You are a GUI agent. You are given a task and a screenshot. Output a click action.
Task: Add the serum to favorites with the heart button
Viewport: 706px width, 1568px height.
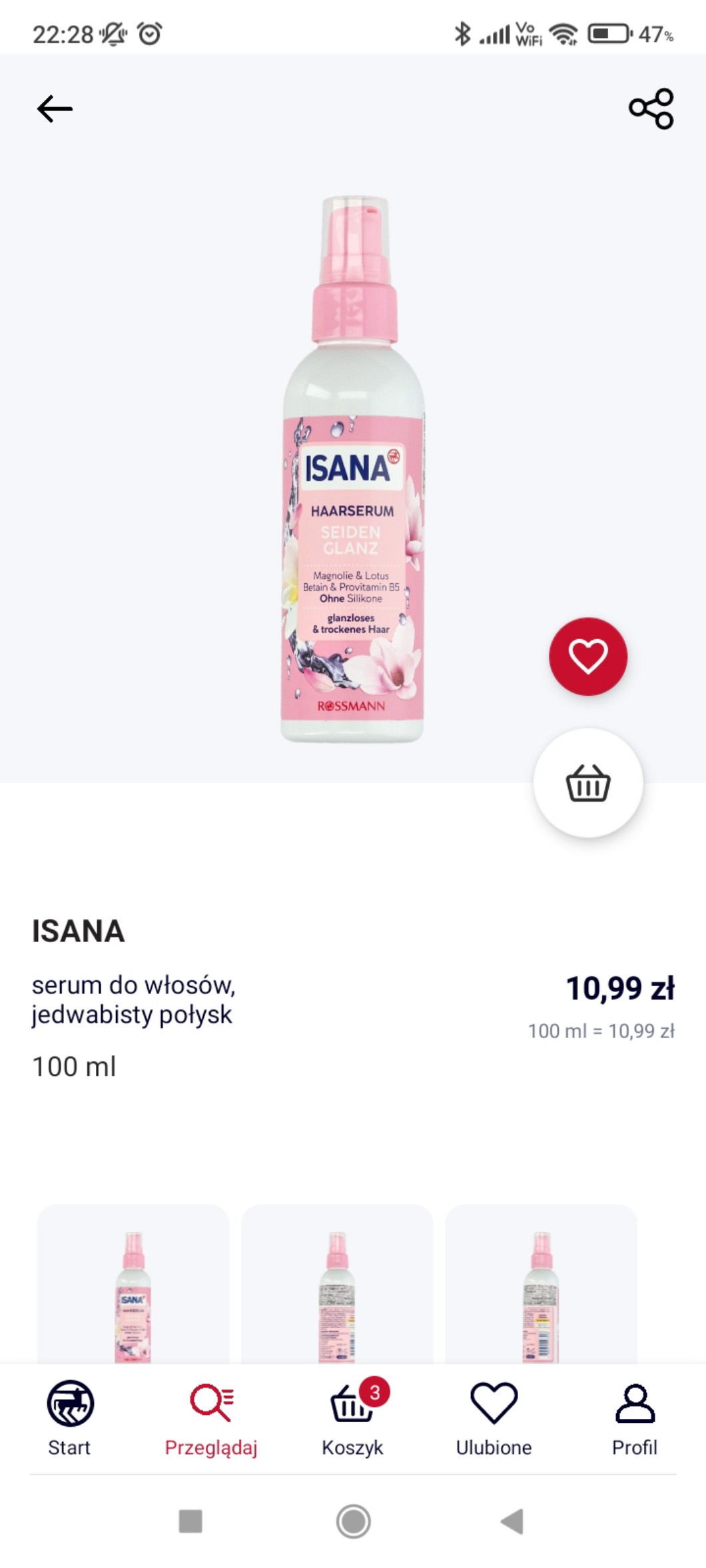pyautogui.click(x=587, y=656)
